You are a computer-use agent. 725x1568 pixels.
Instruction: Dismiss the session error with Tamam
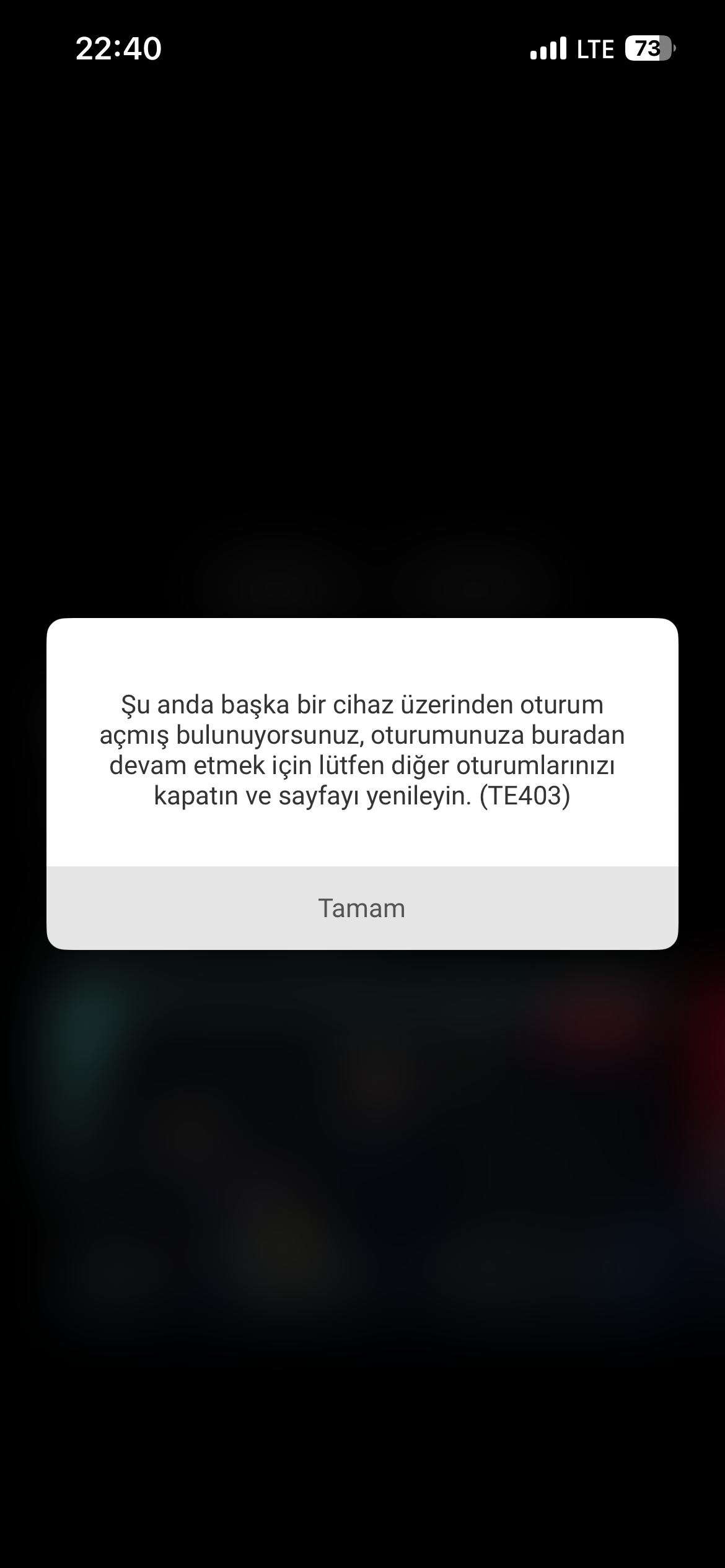[x=362, y=908]
